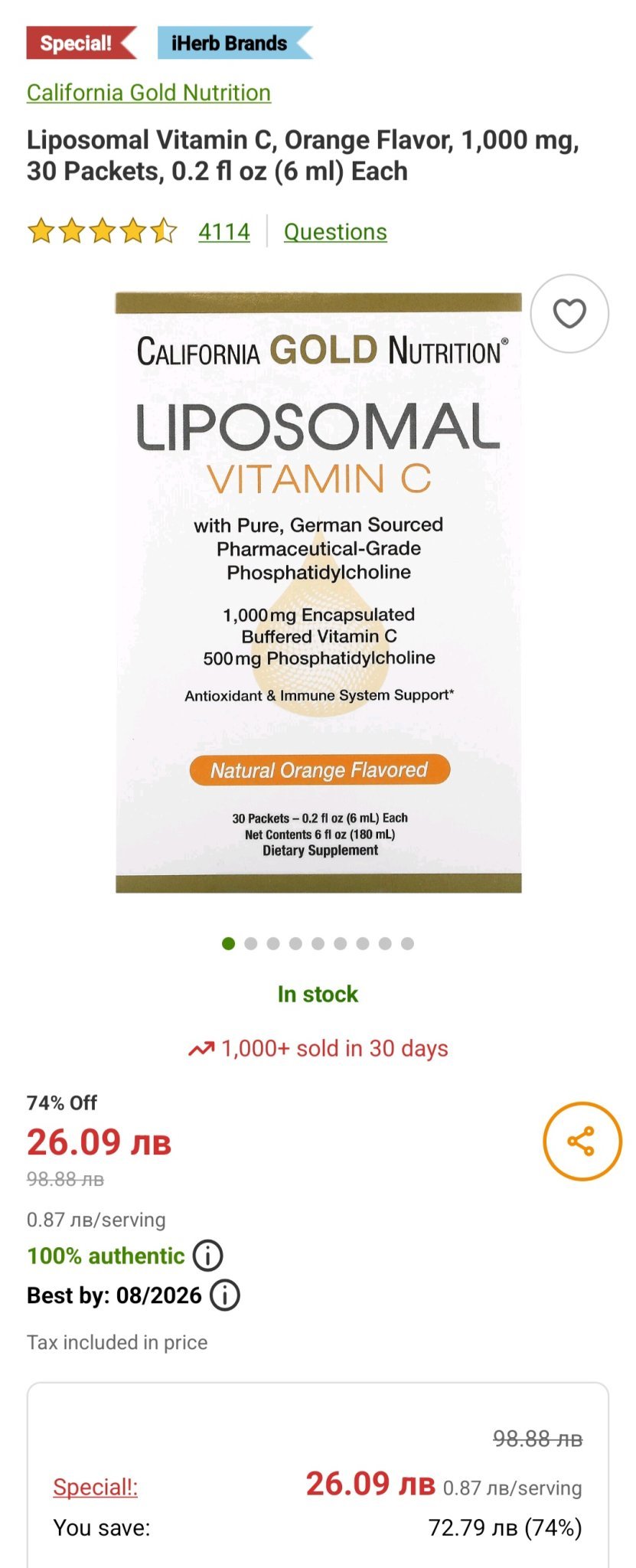The image size is (636, 1568).
Task: Open the Special! offer link
Action: click(95, 1487)
